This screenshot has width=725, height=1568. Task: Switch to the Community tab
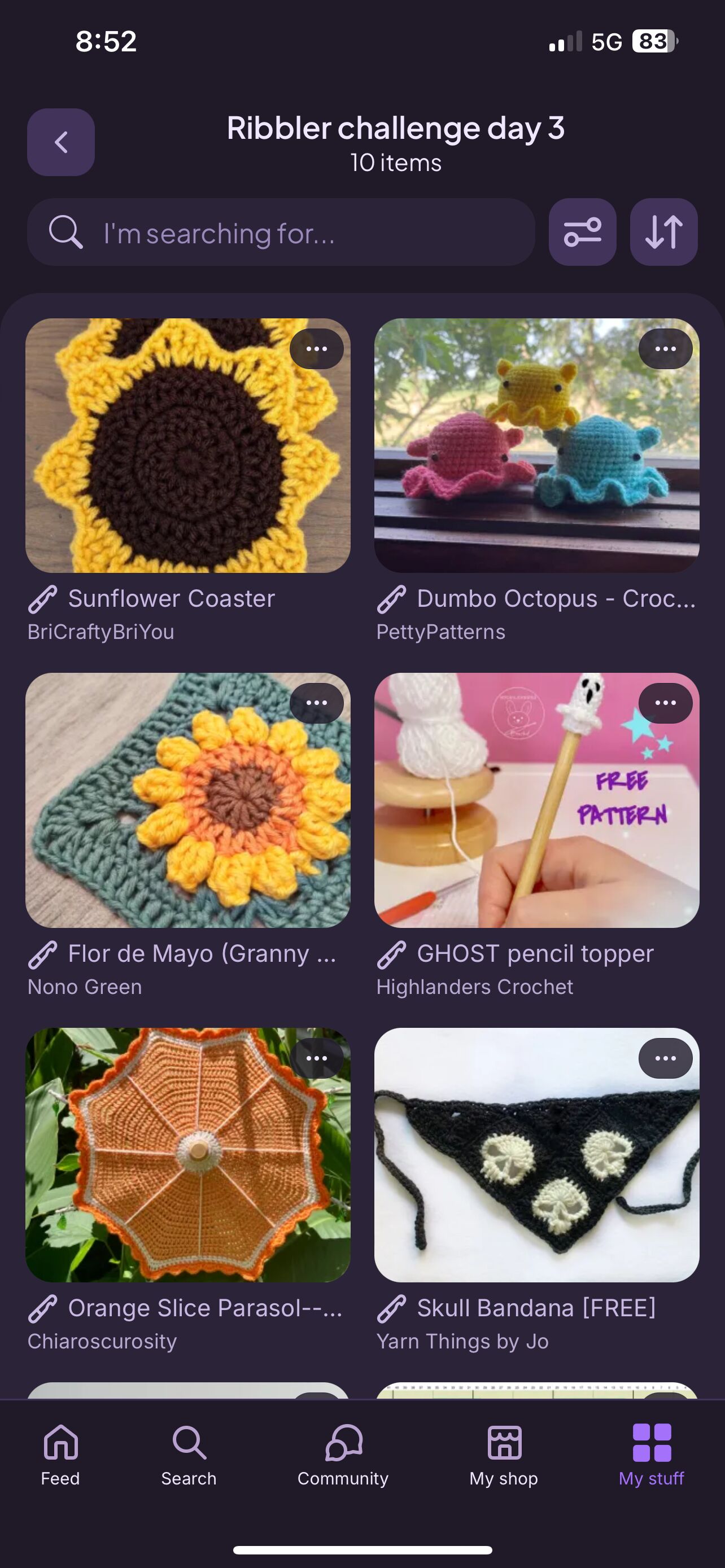point(343,1455)
